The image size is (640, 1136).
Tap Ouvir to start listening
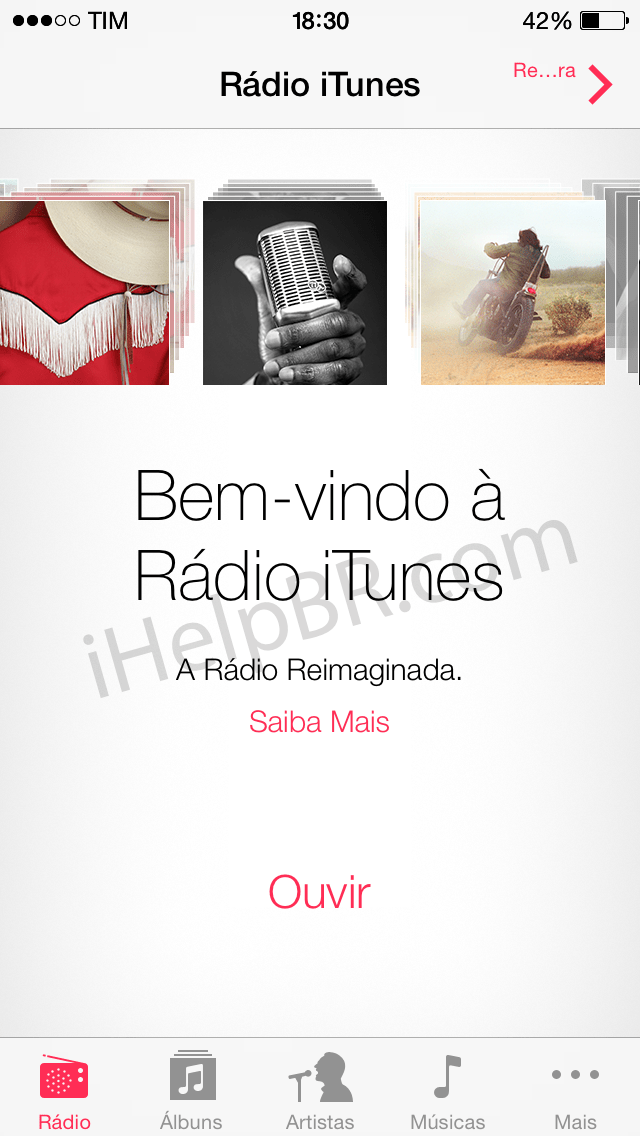(319, 892)
